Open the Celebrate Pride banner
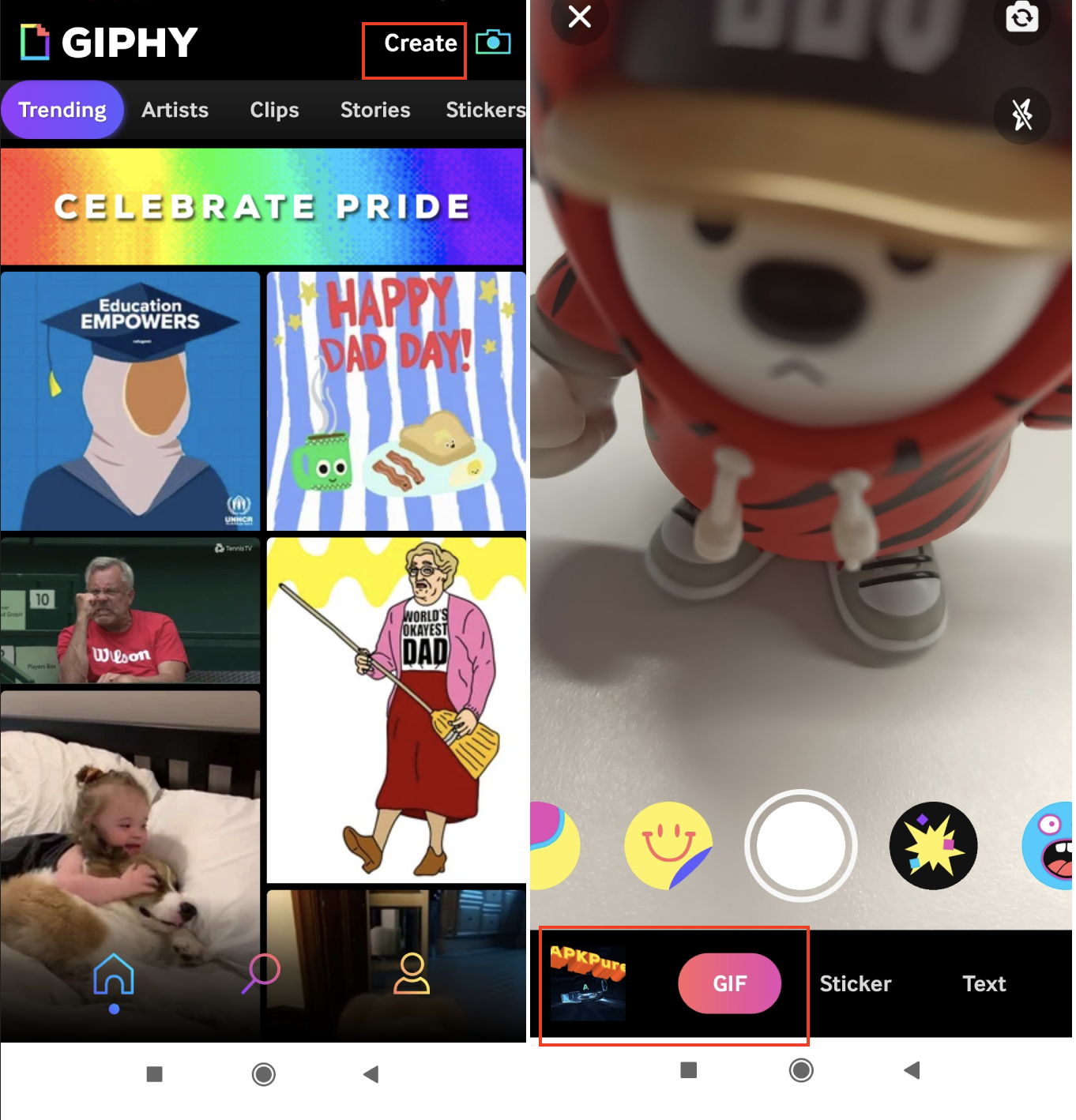The width and height of the screenshot is (1076, 1120). click(261, 206)
